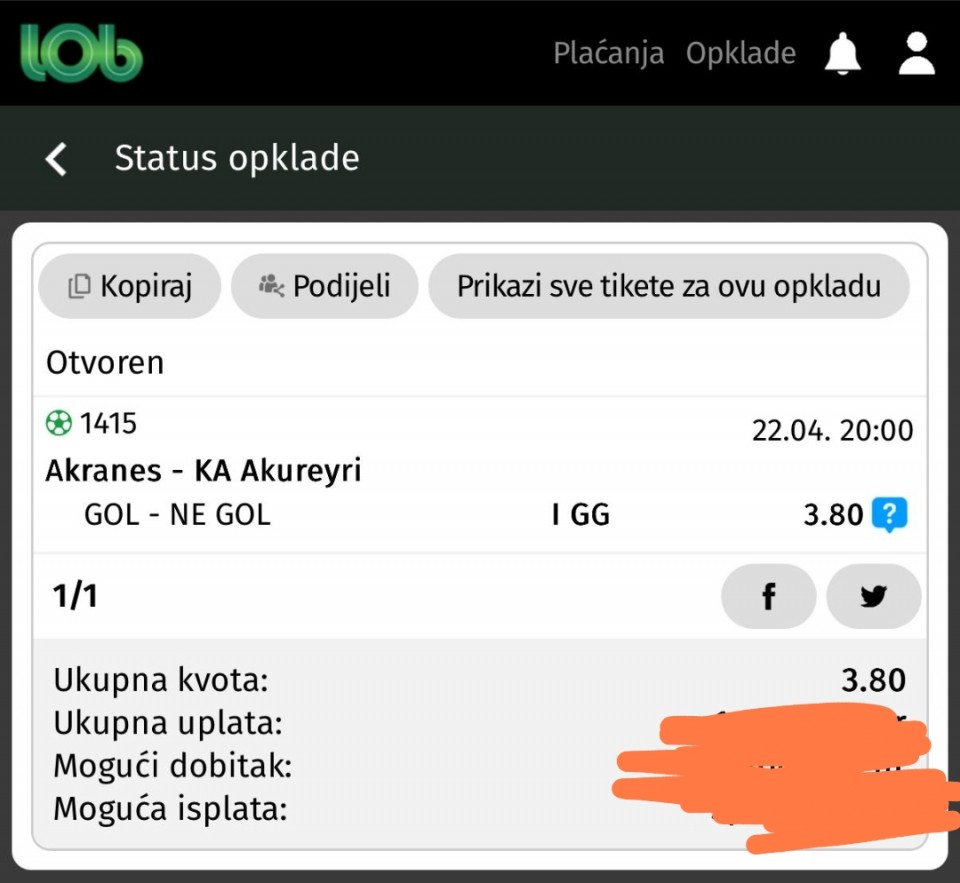Share the bet on Facebook
The height and width of the screenshot is (883, 960).
pos(768,597)
